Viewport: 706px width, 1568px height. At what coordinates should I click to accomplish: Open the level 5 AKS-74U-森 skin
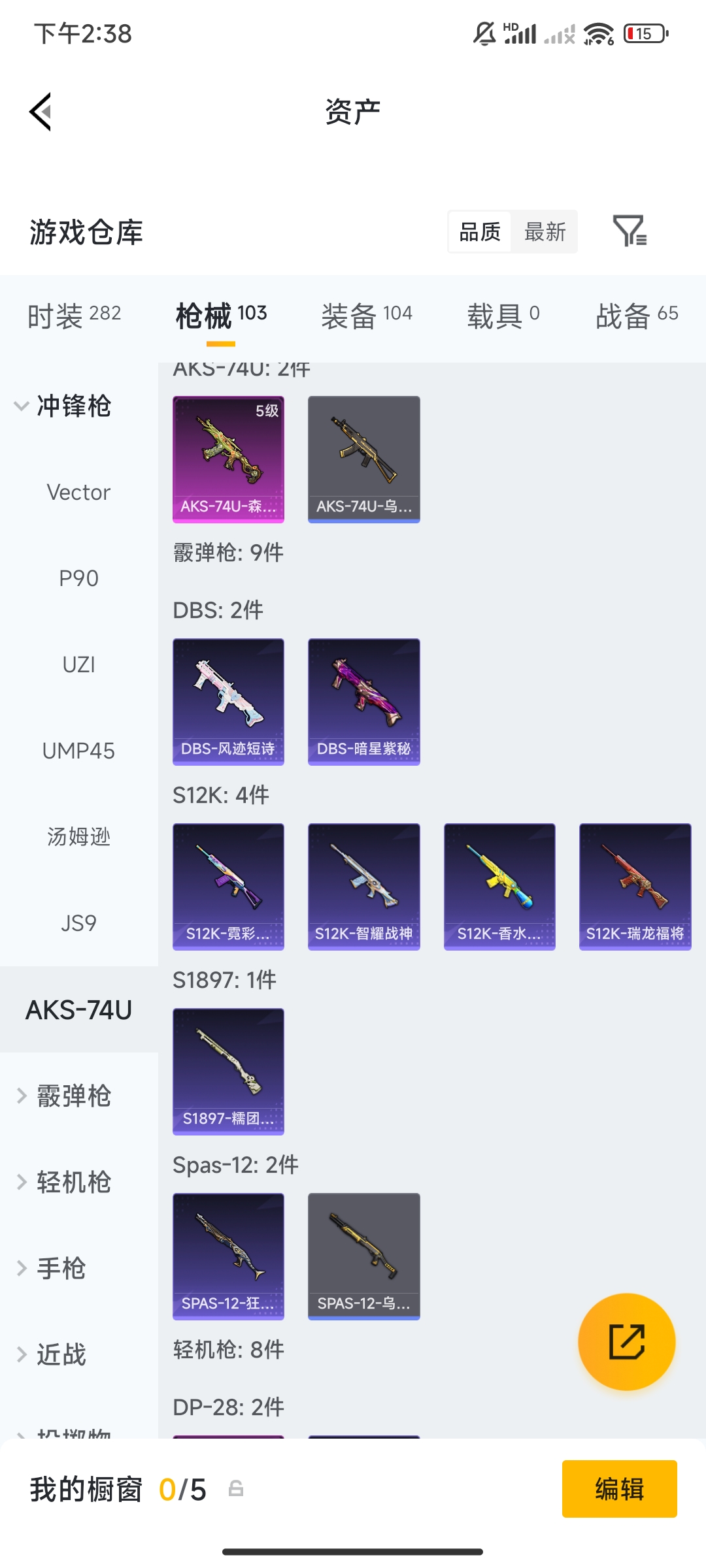[x=228, y=459]
